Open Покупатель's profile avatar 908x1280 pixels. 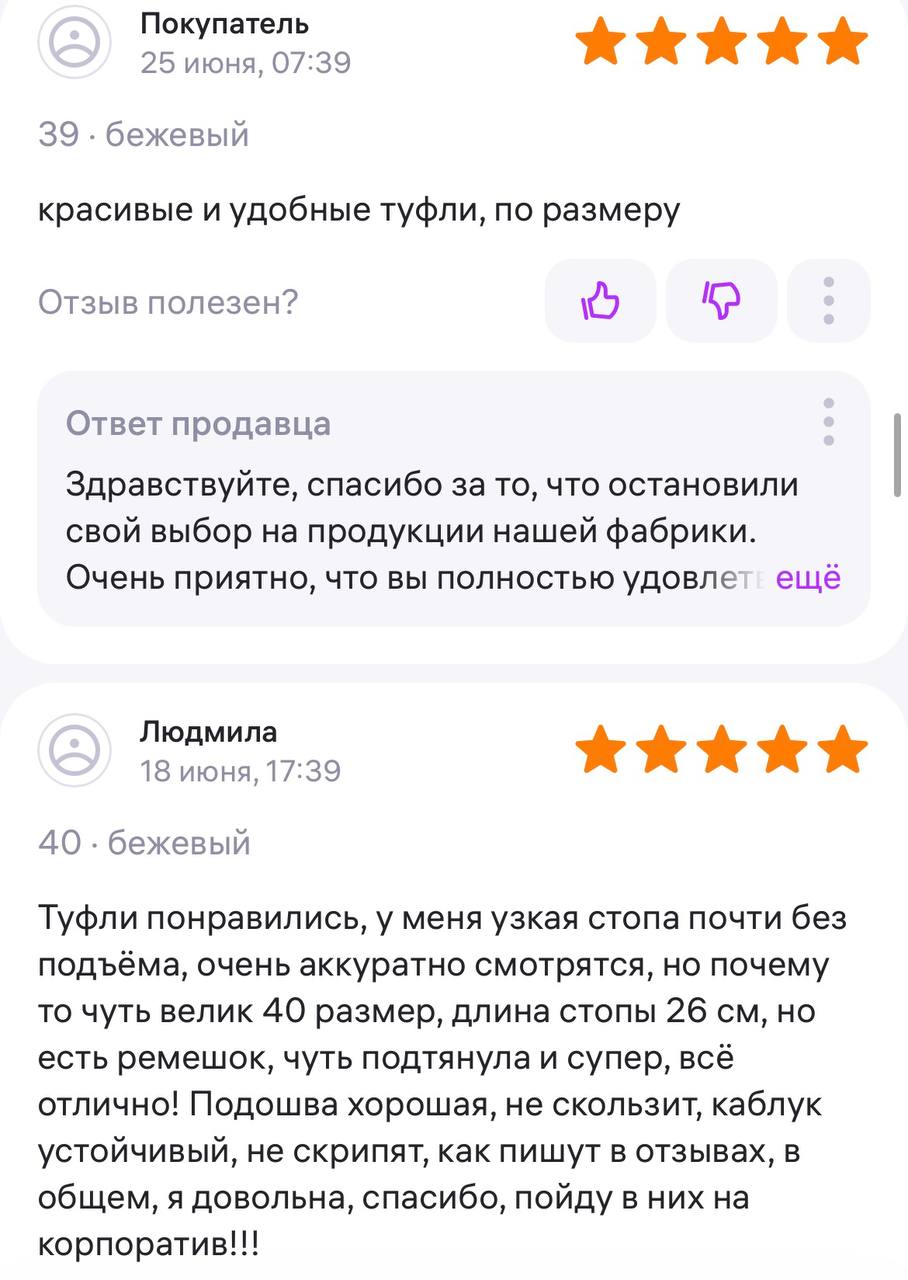74,44
